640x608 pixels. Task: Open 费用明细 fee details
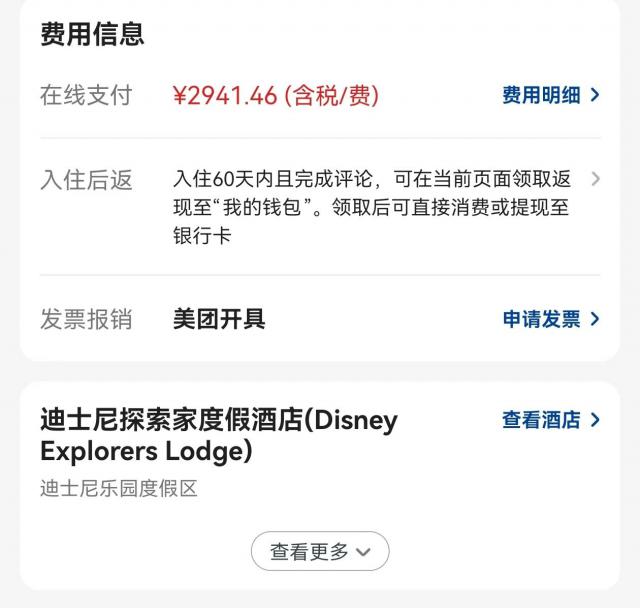pos(550,96)
